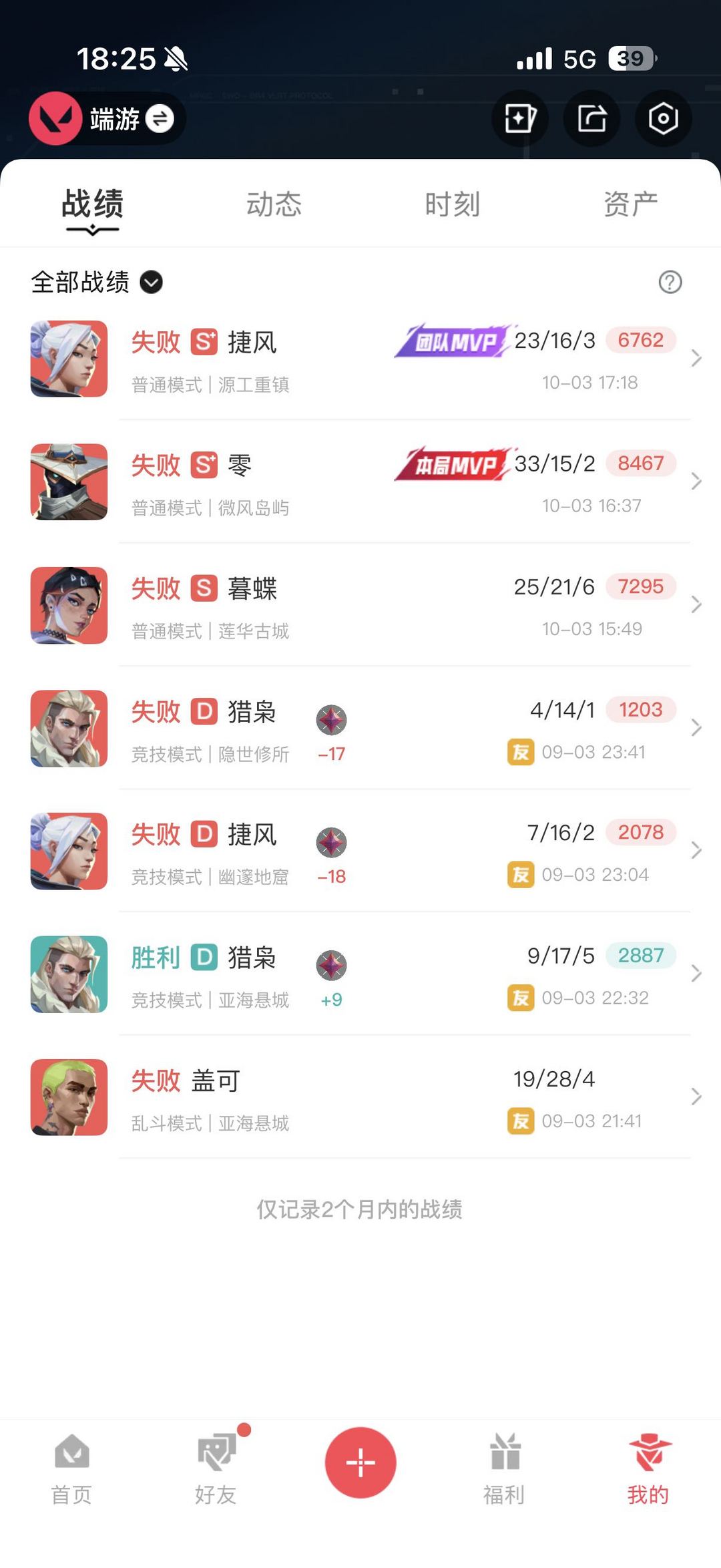721x1568 pixels.
Task: Open the 零 match on 微风岛屿
Action: [x=360, y=482]
